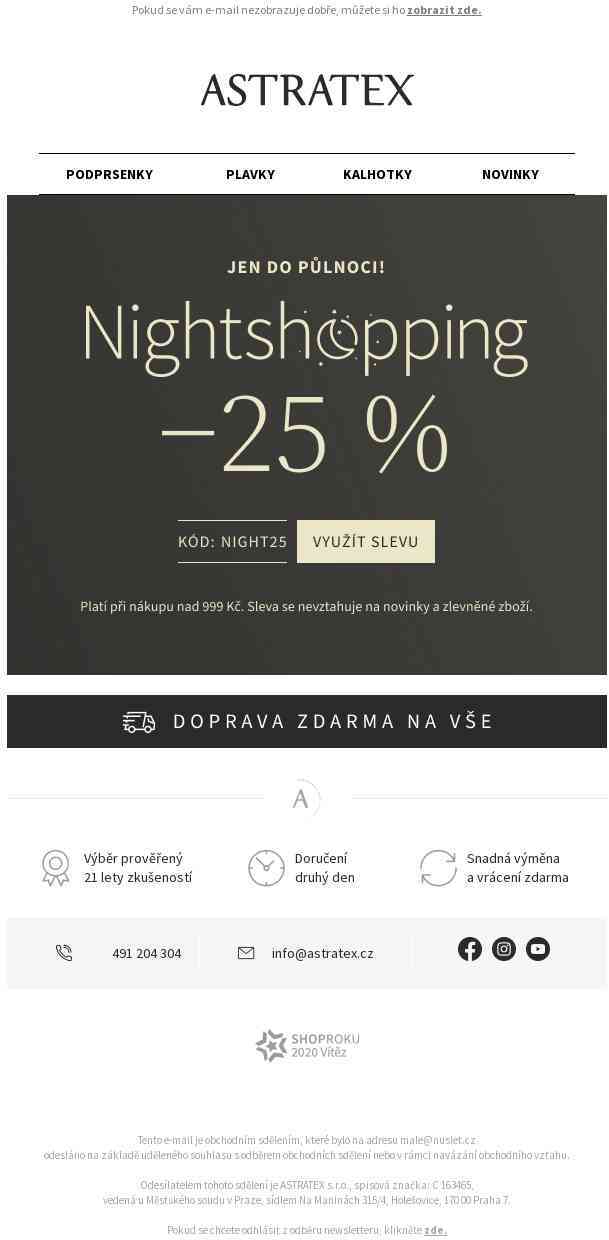
Task: Open the 'zobrazit zde' web version link
Action: coord(444,10)
